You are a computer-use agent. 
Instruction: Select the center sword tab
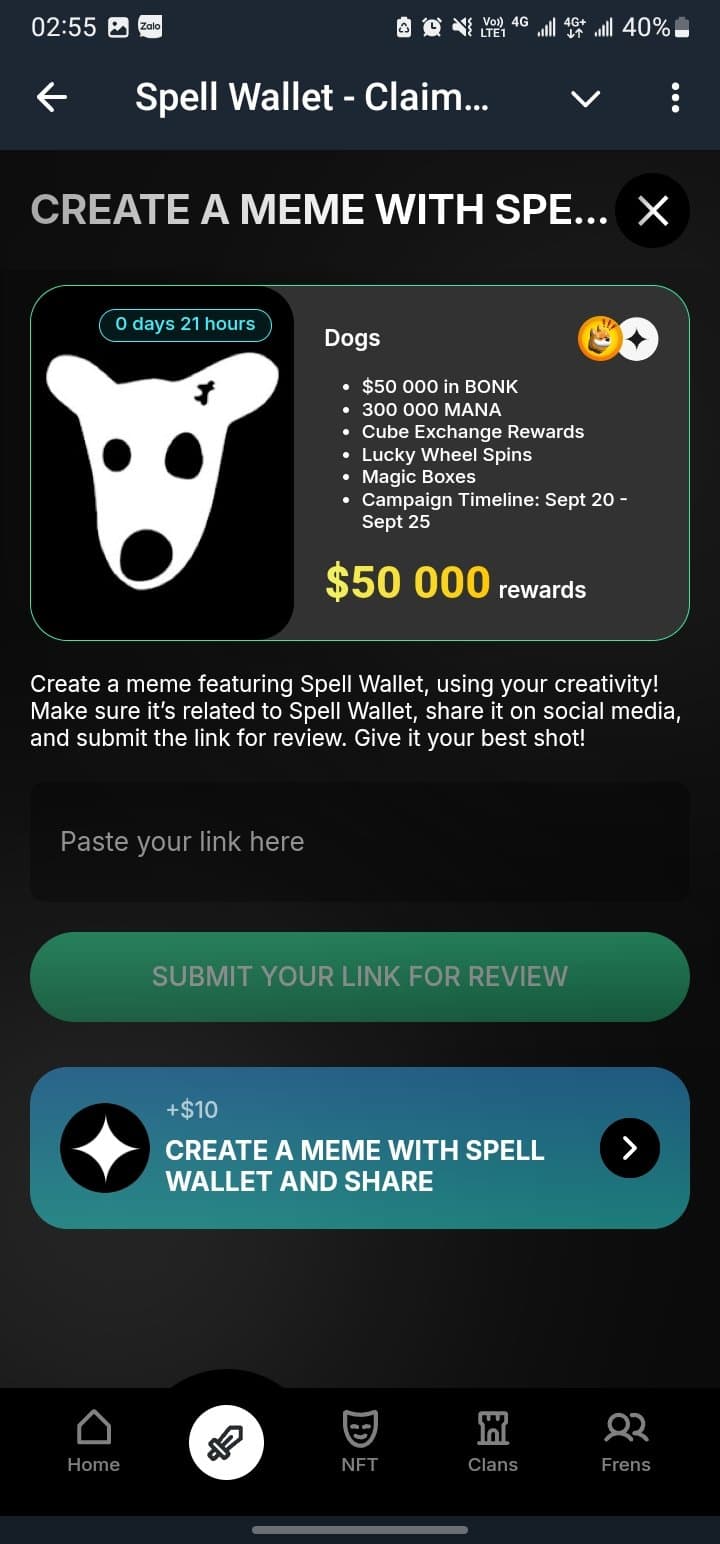tap(226, 1442)
